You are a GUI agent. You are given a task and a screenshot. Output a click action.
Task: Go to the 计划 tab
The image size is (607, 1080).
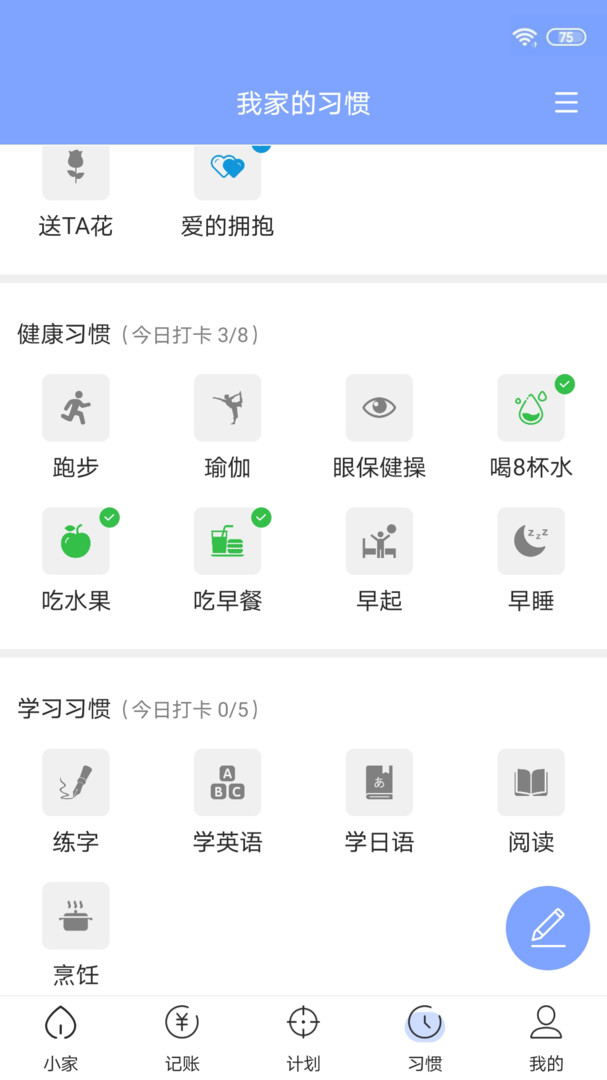[x=303, y=1038]
